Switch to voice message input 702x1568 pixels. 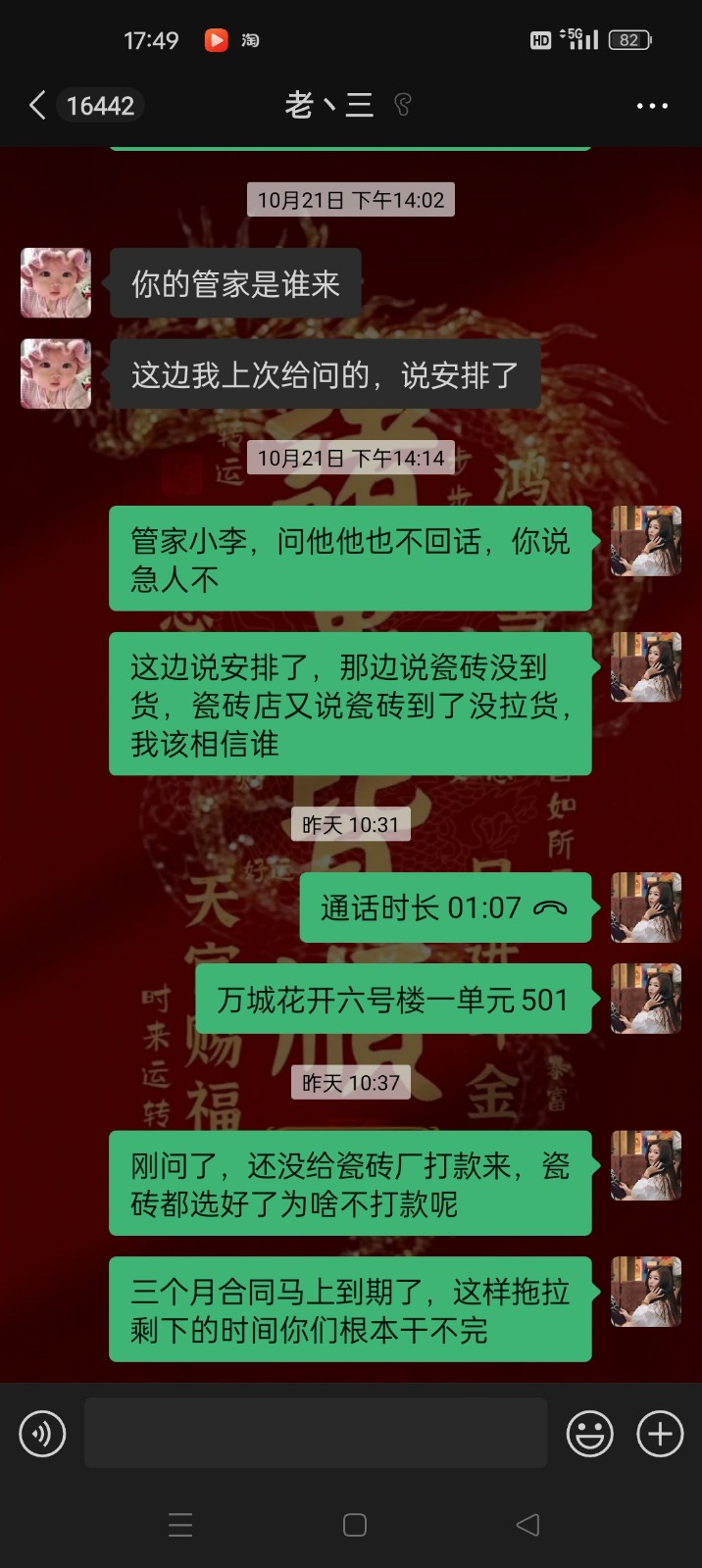click(42, 1434)
